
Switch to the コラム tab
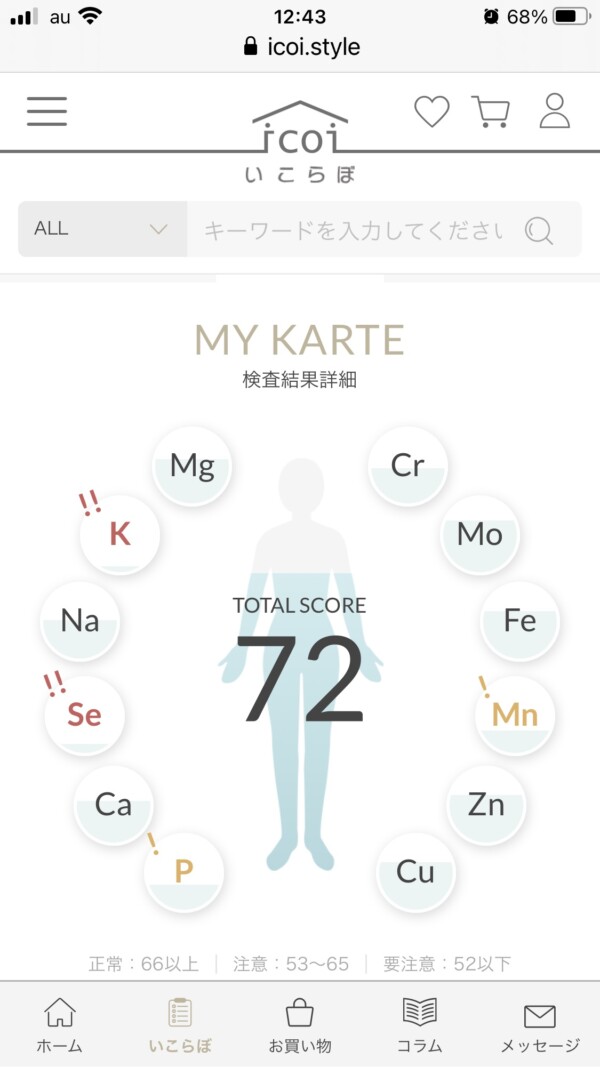coord(420,1025)
